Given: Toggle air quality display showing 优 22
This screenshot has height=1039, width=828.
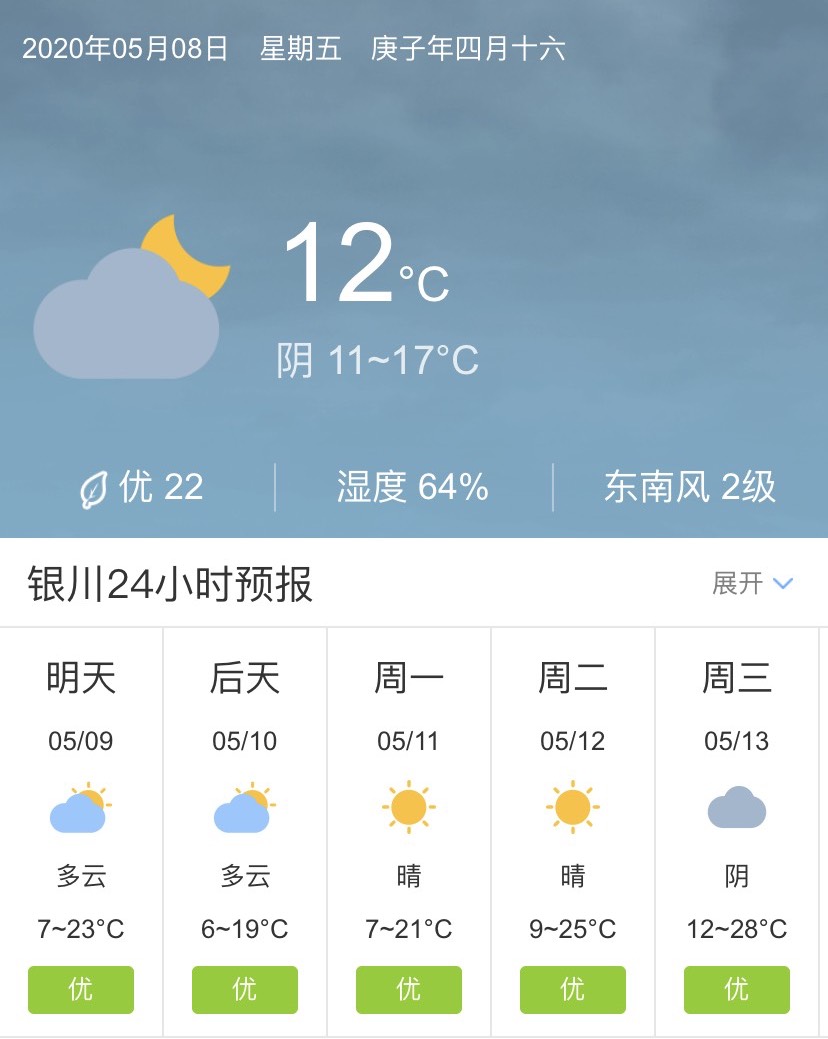Looking at the screenshot, I should pos(137,486).
